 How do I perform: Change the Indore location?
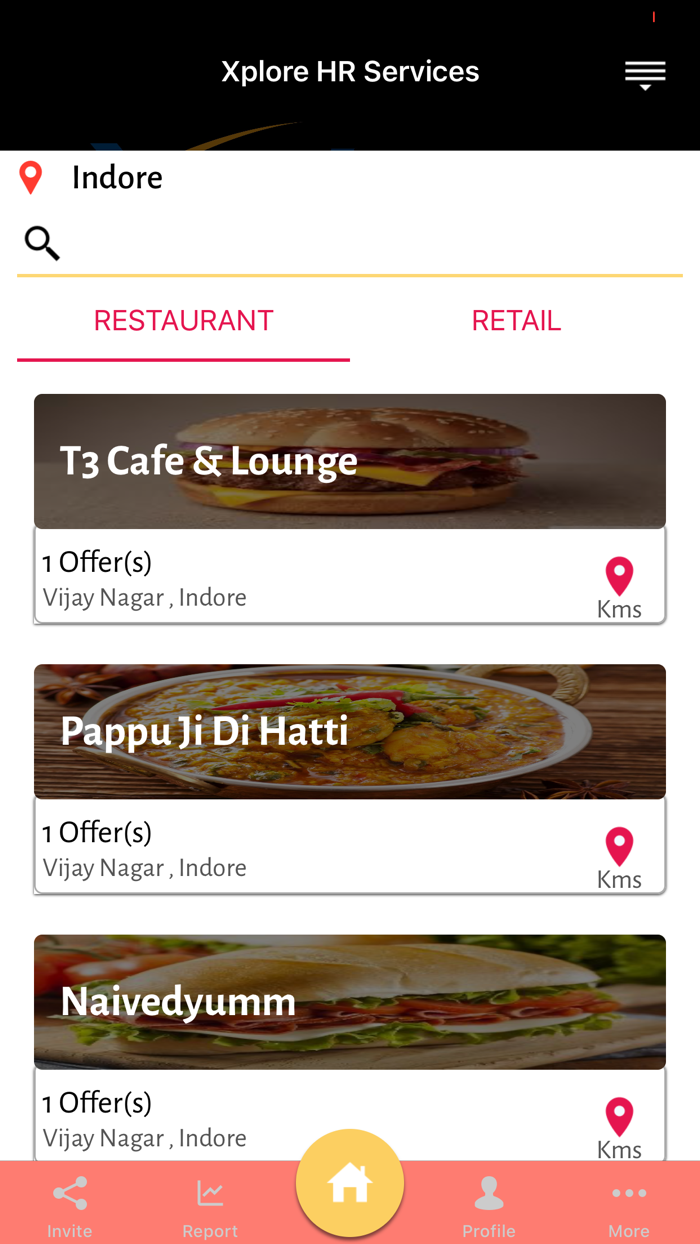tap(116, 178)
